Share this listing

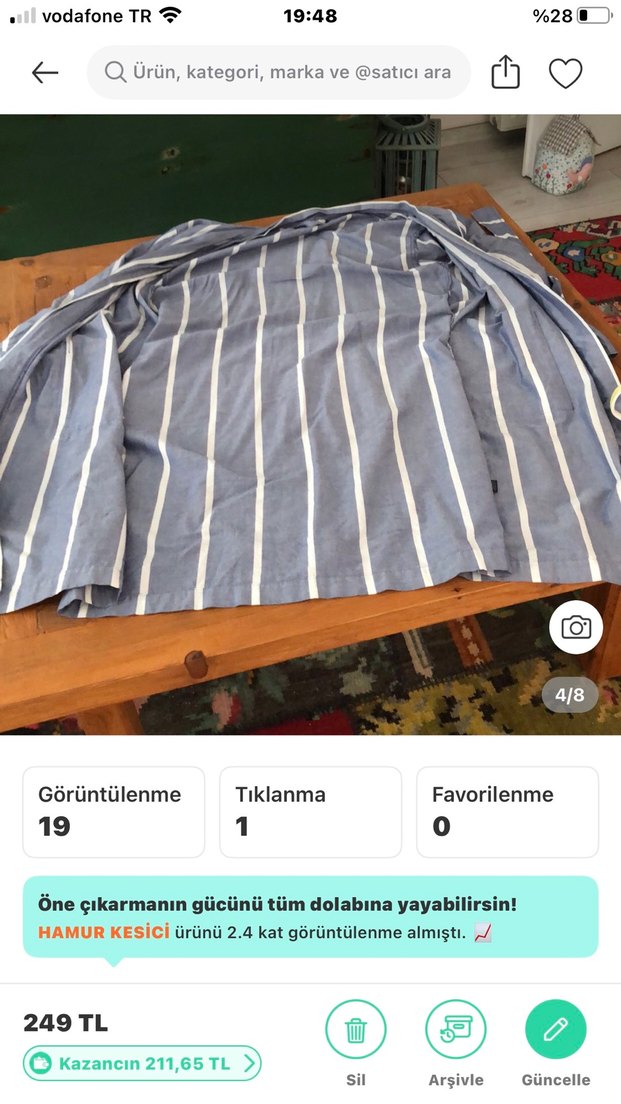(x=506, y=72)
